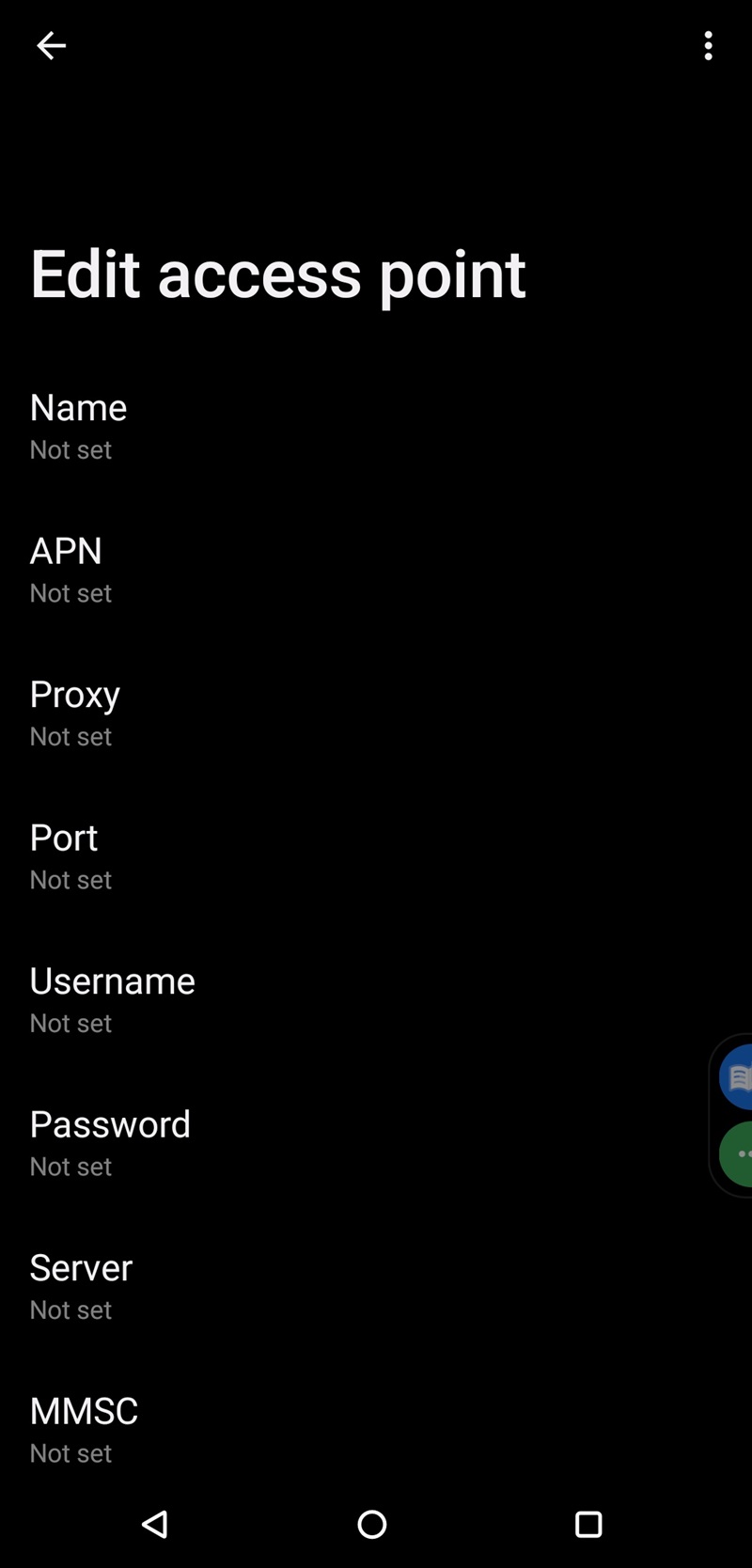Show recent apps
Image resolution: width=752 pixels, height=1568 pixels.
tap(588, 1524)
